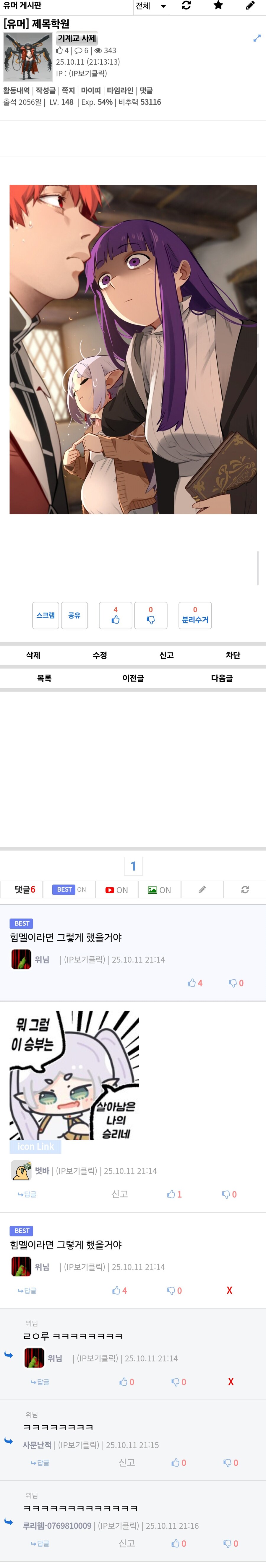The height and width of the screenshot is (1568, 266).
Task: Delete the post with 삭제
Action: point(33,655)
